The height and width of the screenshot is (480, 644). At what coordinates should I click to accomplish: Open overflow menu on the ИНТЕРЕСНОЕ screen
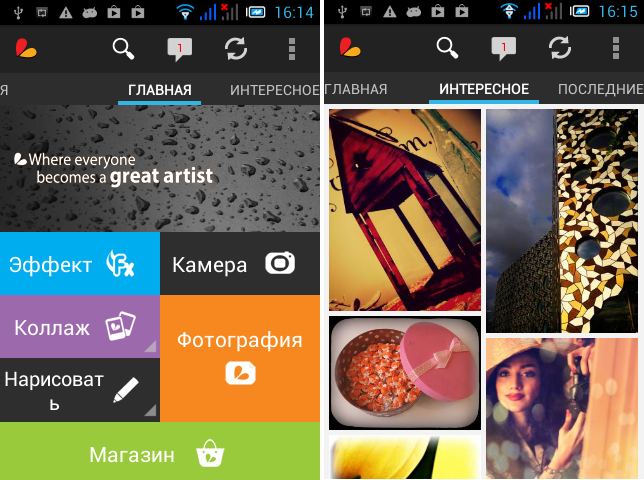[x=616, y=48]
